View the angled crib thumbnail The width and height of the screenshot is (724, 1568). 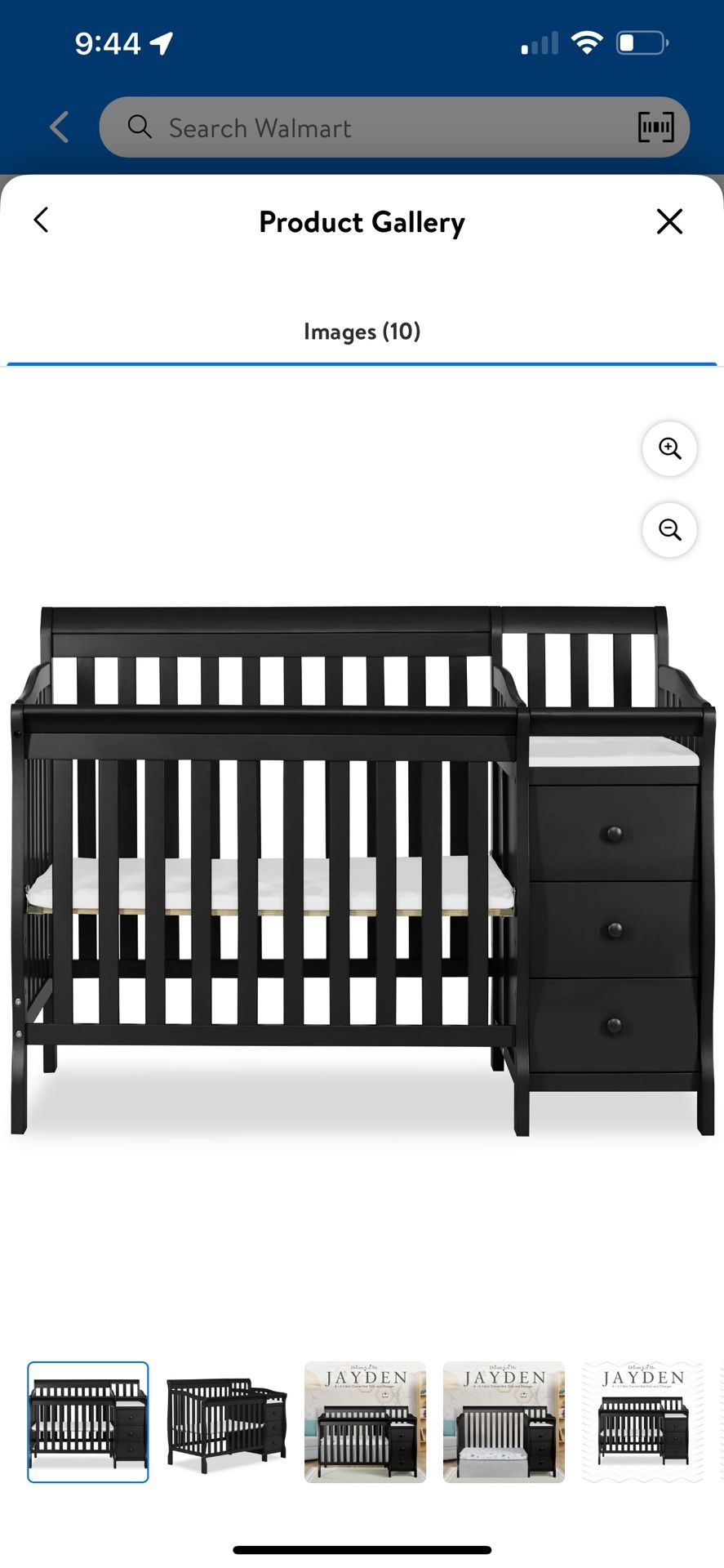pos(227,1422)
